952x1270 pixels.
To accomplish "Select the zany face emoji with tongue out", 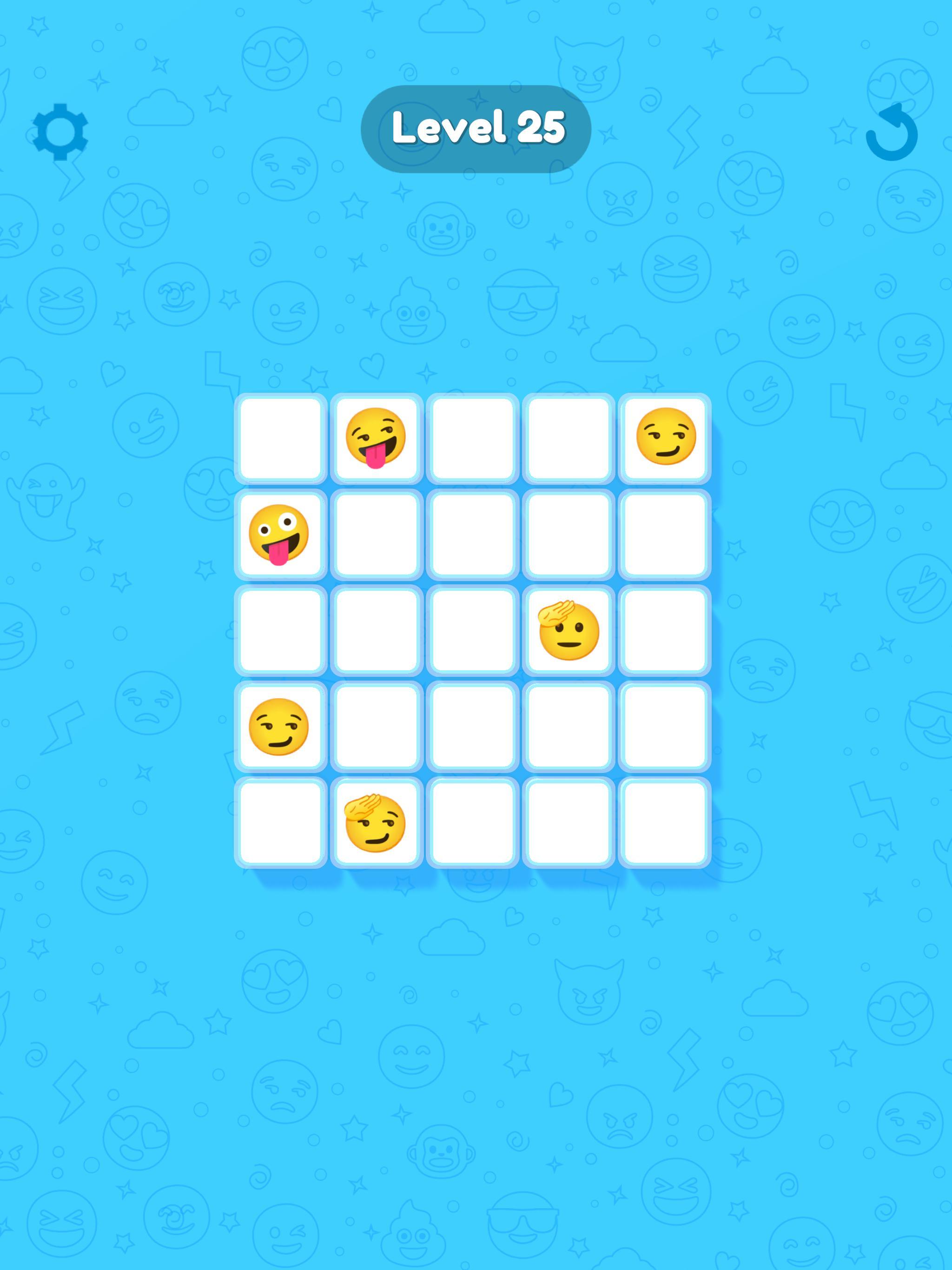I will (x=280, y=535).
